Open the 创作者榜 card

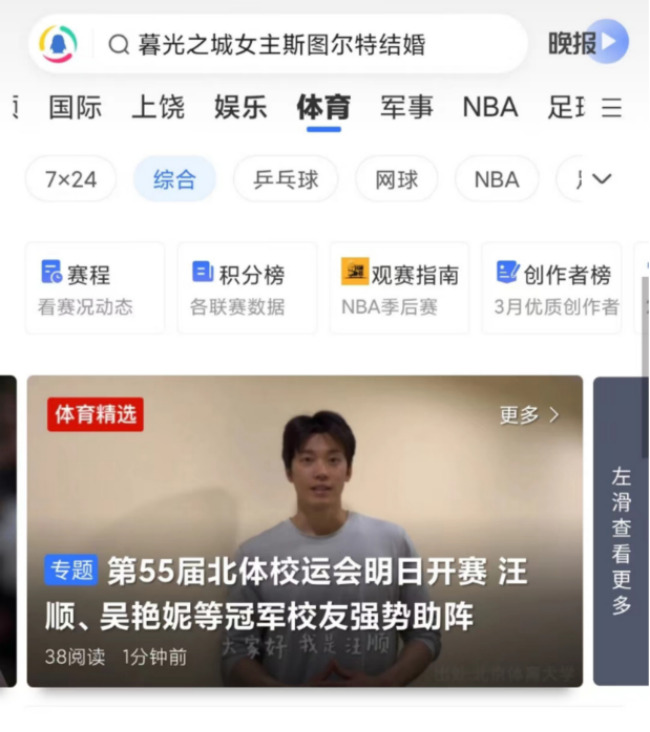pyautogui.click(x=552, y=287)
